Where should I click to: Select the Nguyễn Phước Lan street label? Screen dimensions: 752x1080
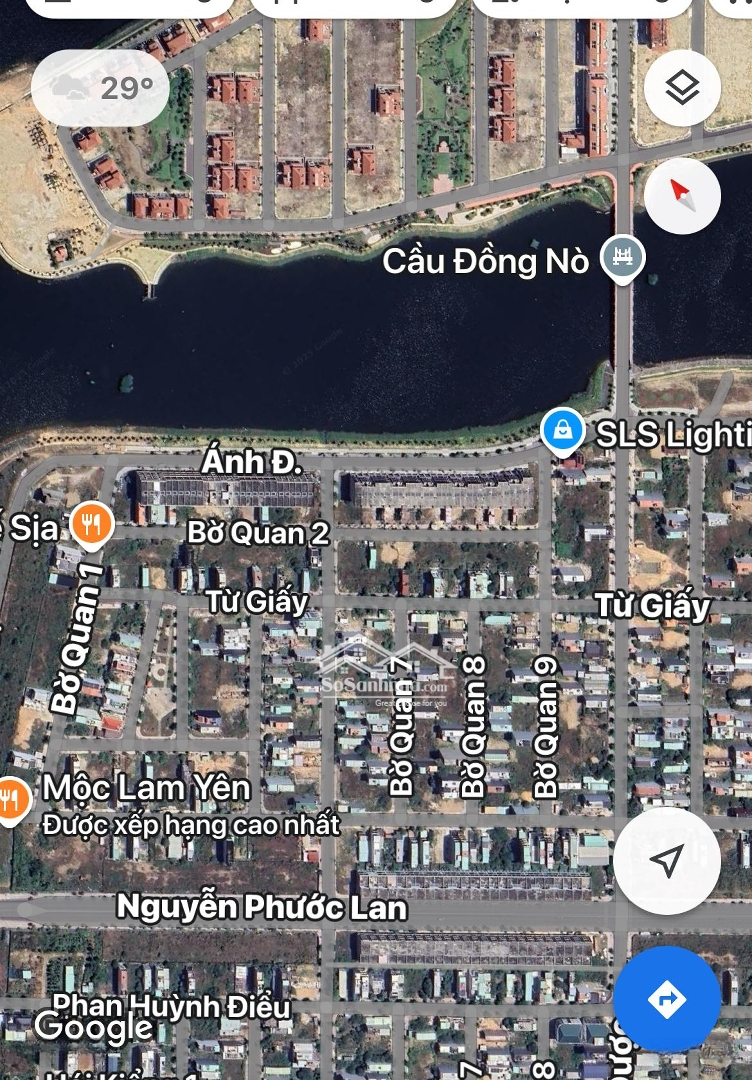click(x=262, y=908)
